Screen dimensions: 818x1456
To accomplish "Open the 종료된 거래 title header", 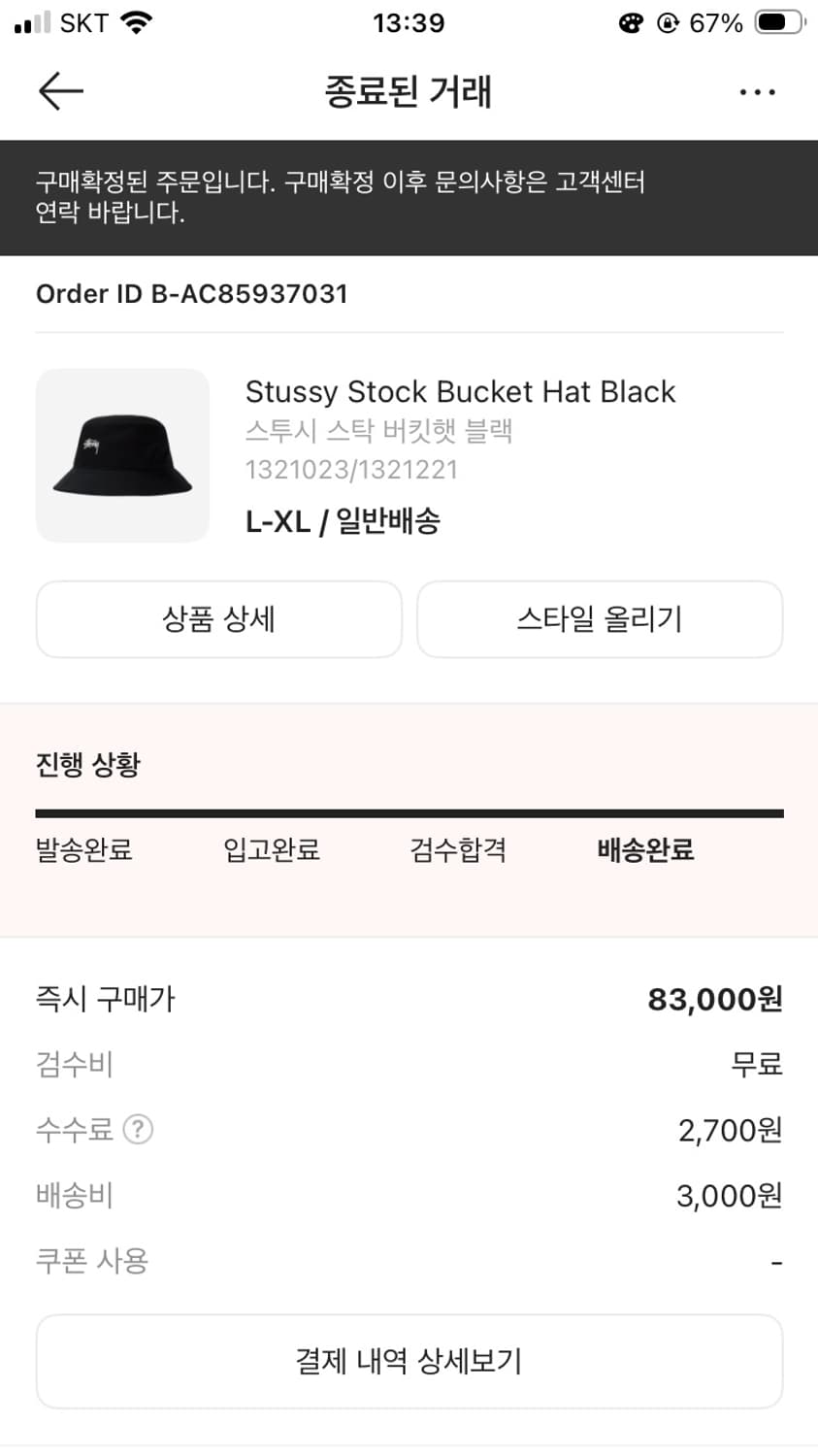I will pos(409,90).
